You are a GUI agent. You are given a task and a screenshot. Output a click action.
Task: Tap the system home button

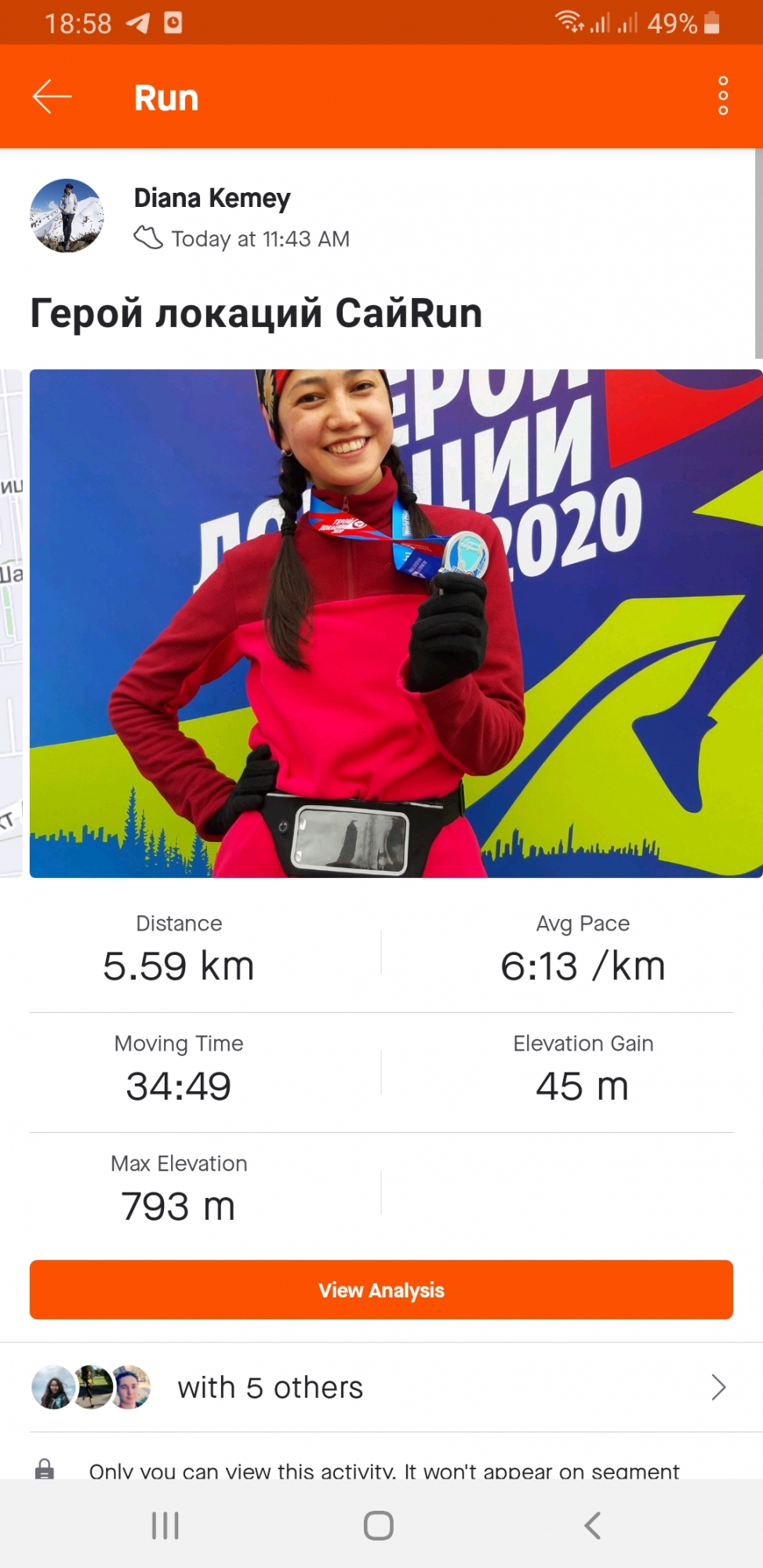[379, 1526]
